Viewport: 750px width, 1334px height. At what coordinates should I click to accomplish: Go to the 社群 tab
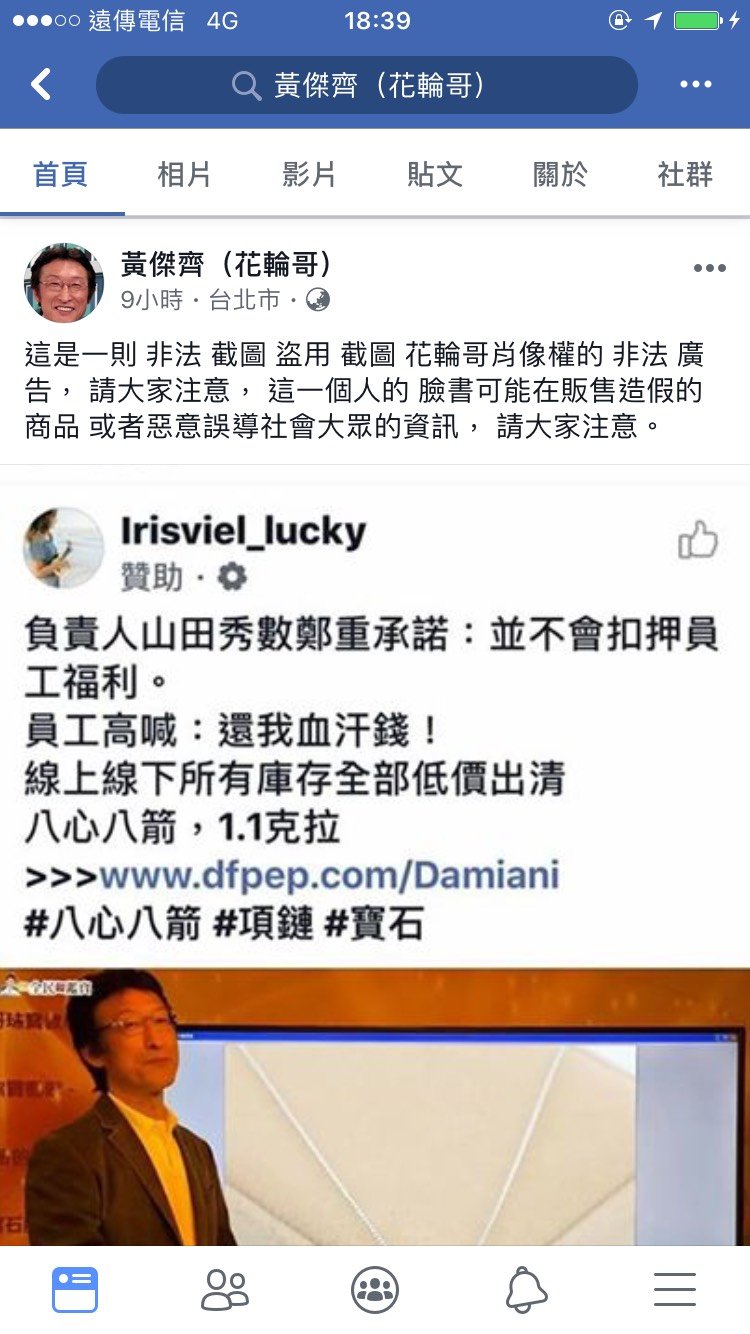coord(685,174)
